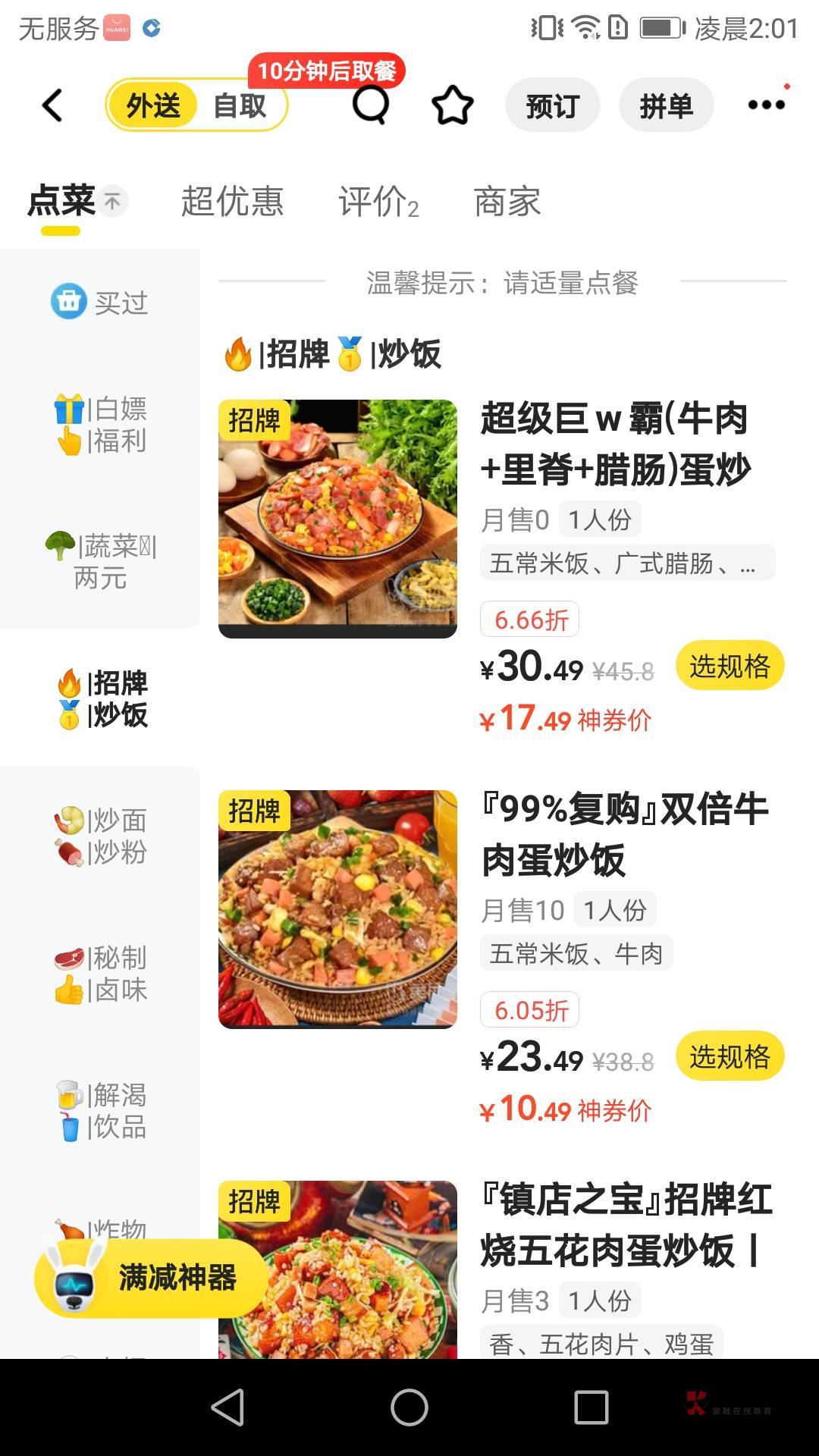
Task: Tap the 预订 button
Action: [x=553, y=105]
